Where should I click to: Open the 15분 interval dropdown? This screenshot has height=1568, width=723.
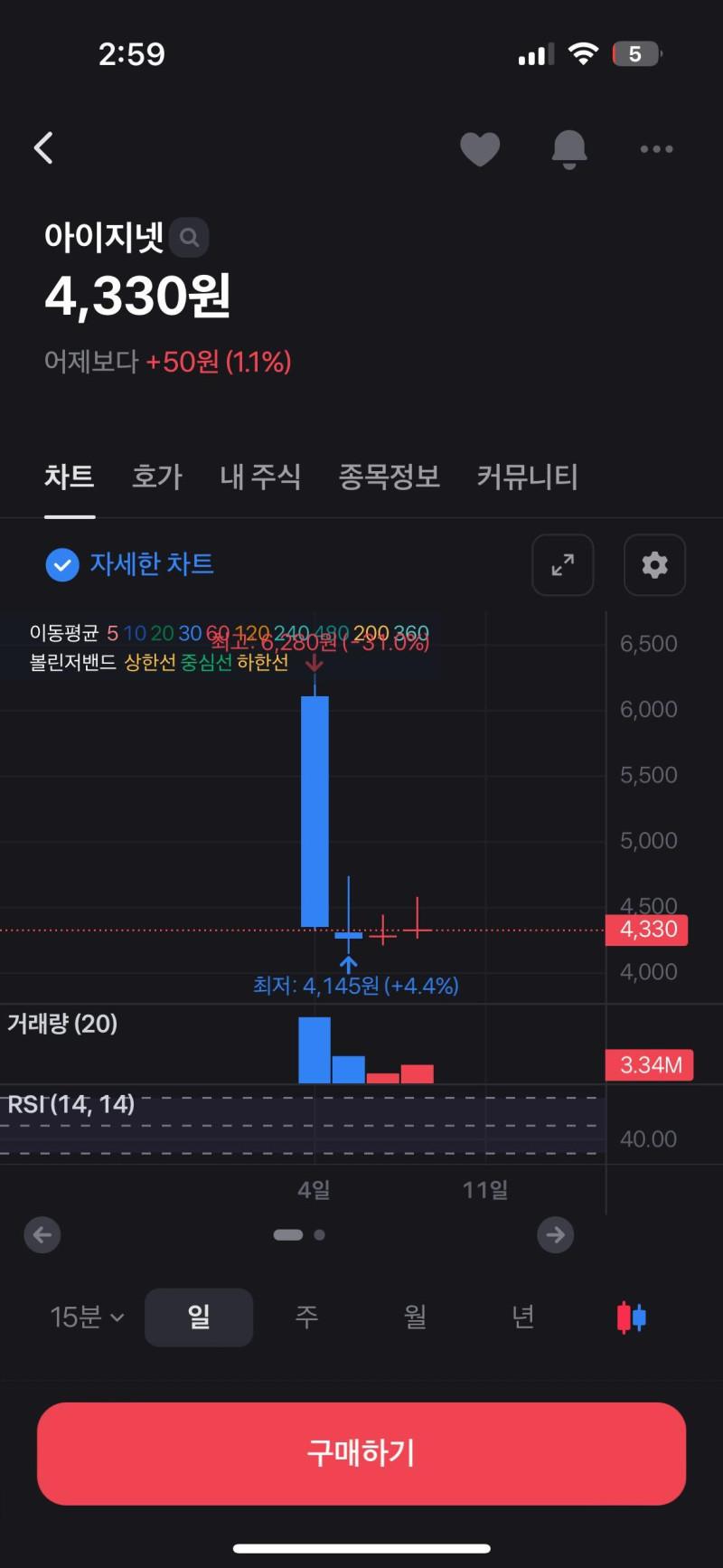point(87,1318)
